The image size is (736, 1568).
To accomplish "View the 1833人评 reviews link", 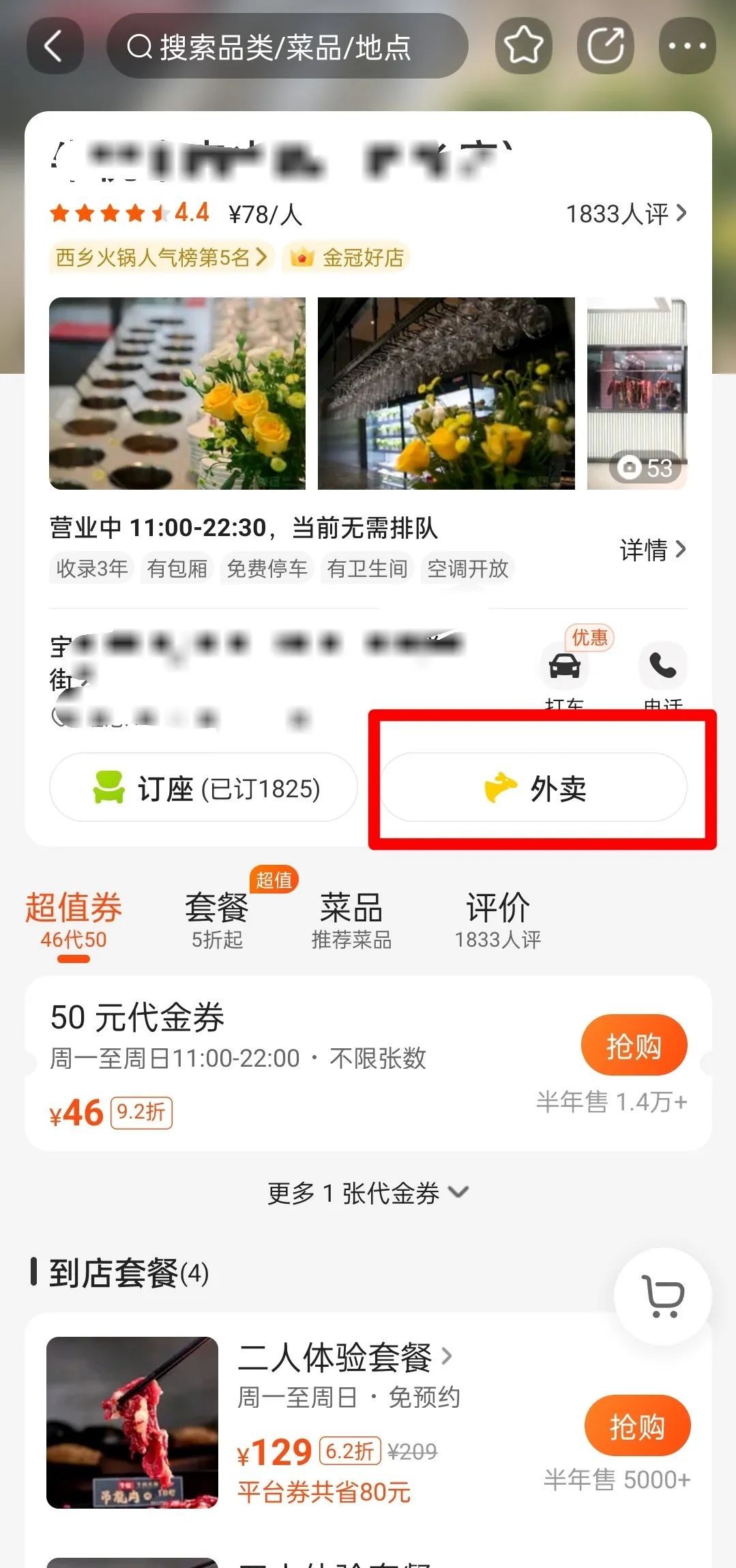I will click(625, 214).
